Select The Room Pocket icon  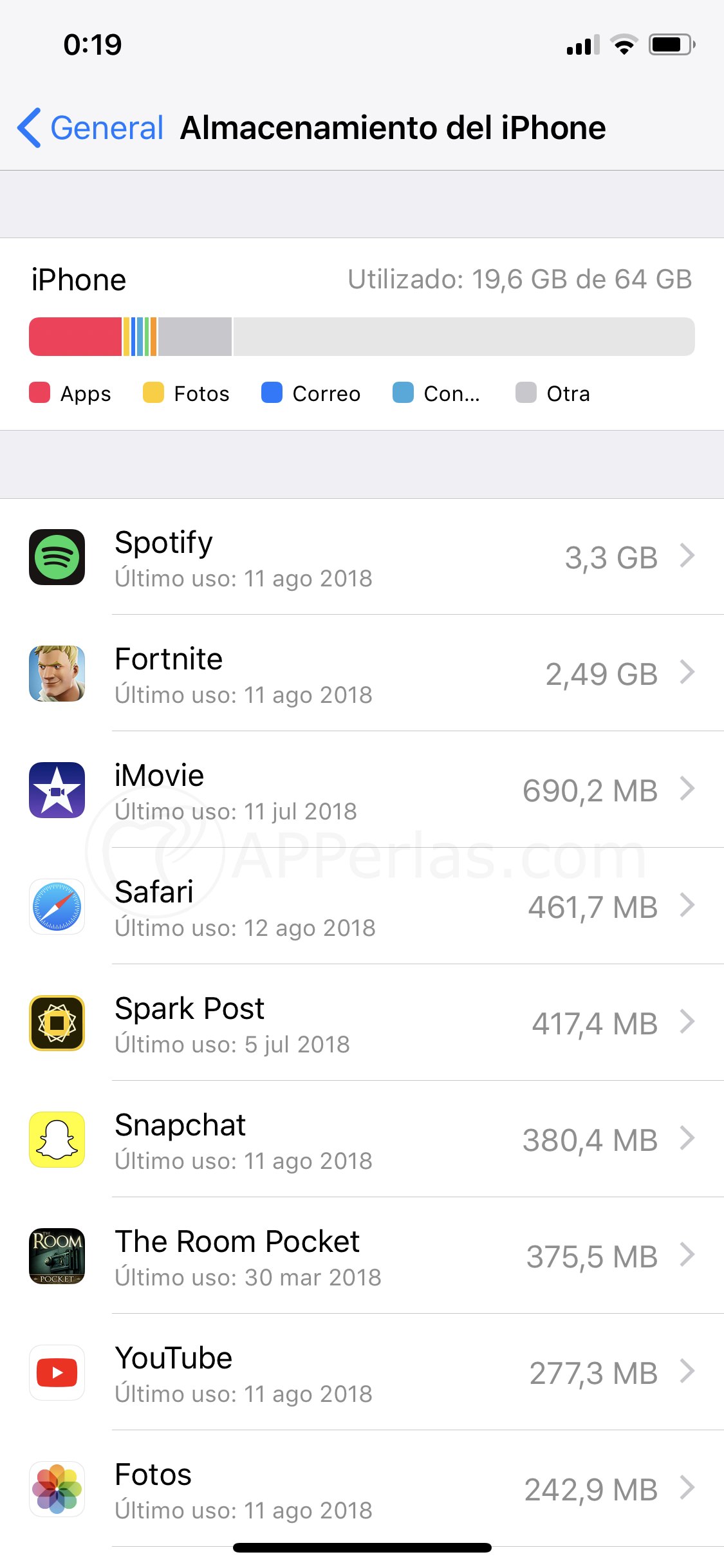coord(57,1257)
